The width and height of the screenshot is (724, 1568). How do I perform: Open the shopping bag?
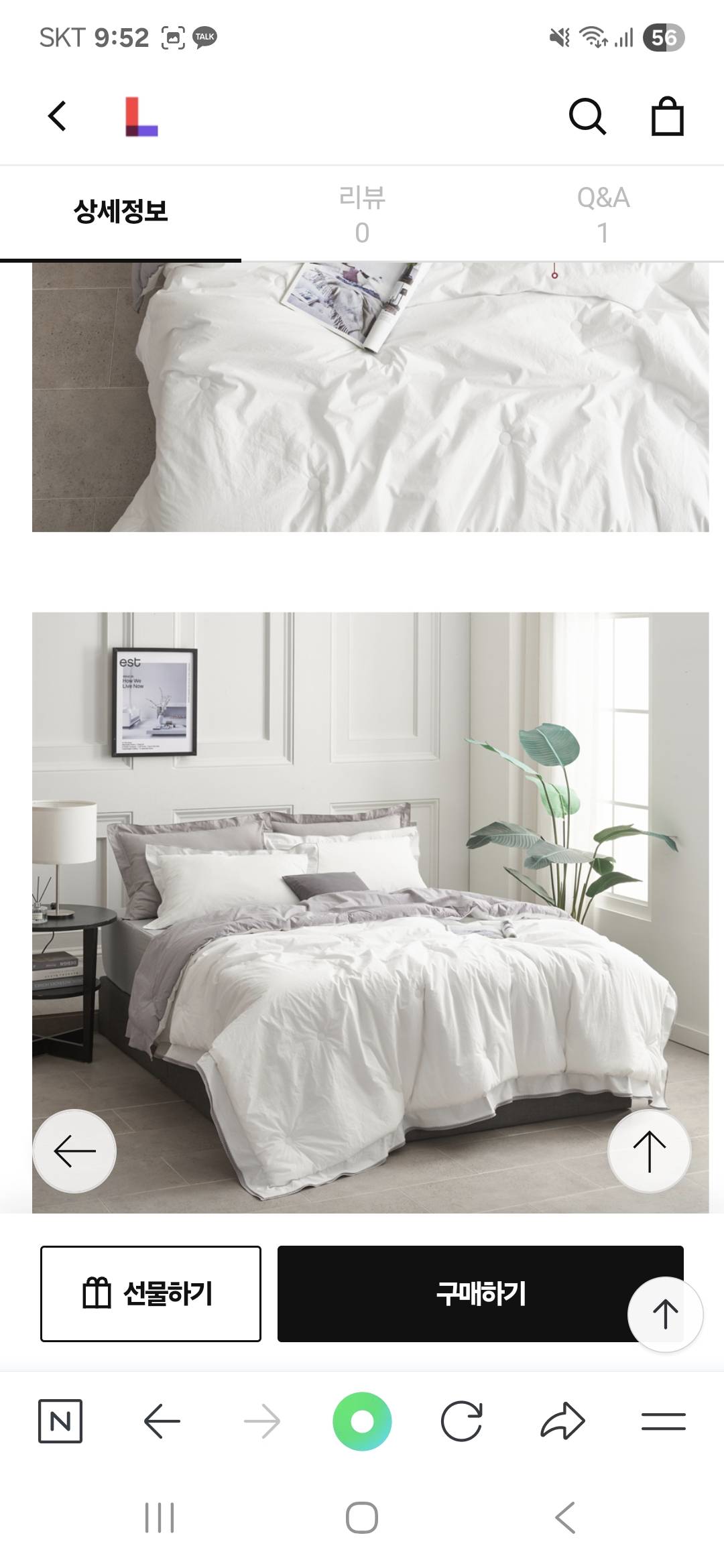point(667,117)
